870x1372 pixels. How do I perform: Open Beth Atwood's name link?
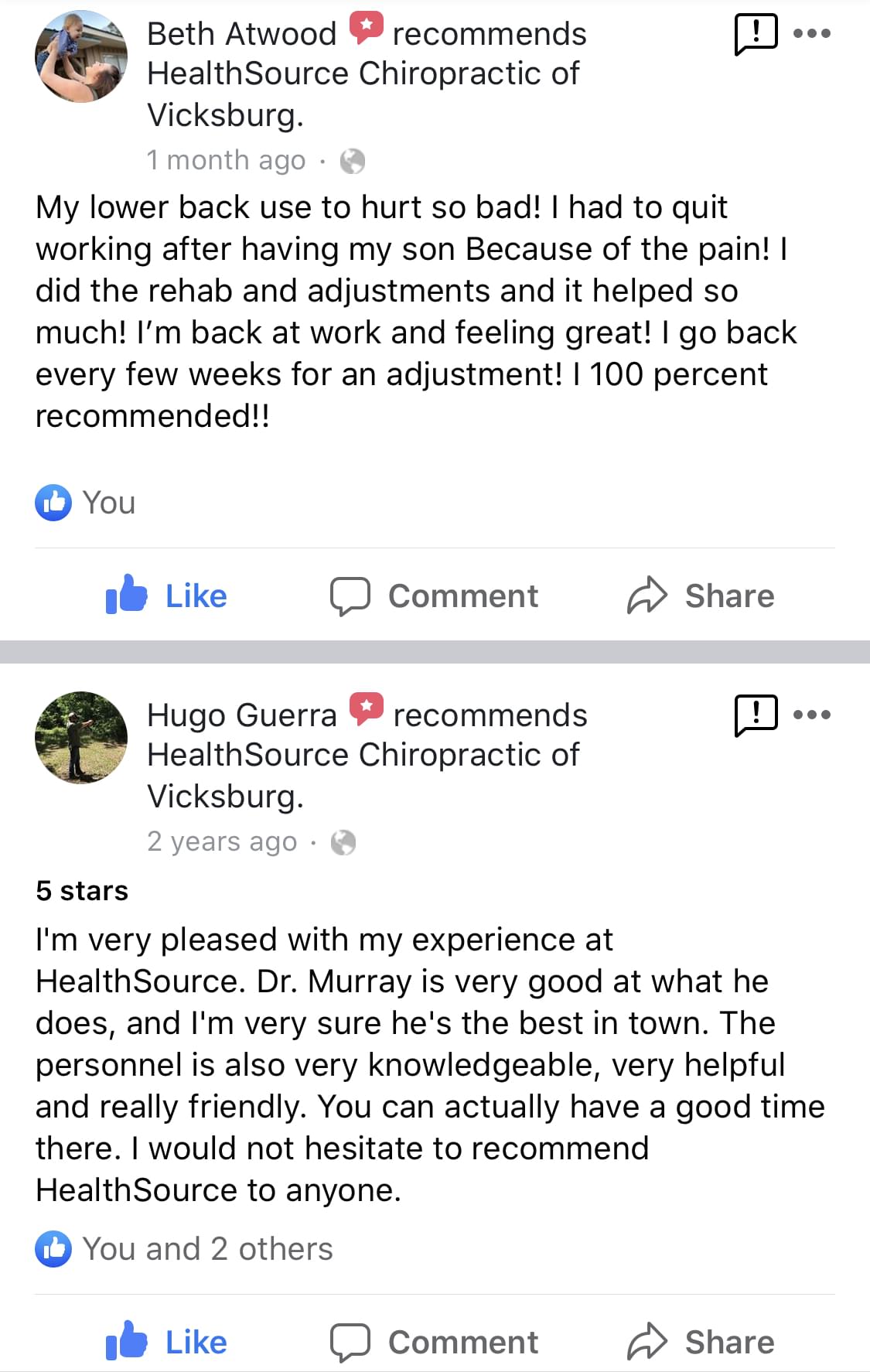[x=241, y=34]
